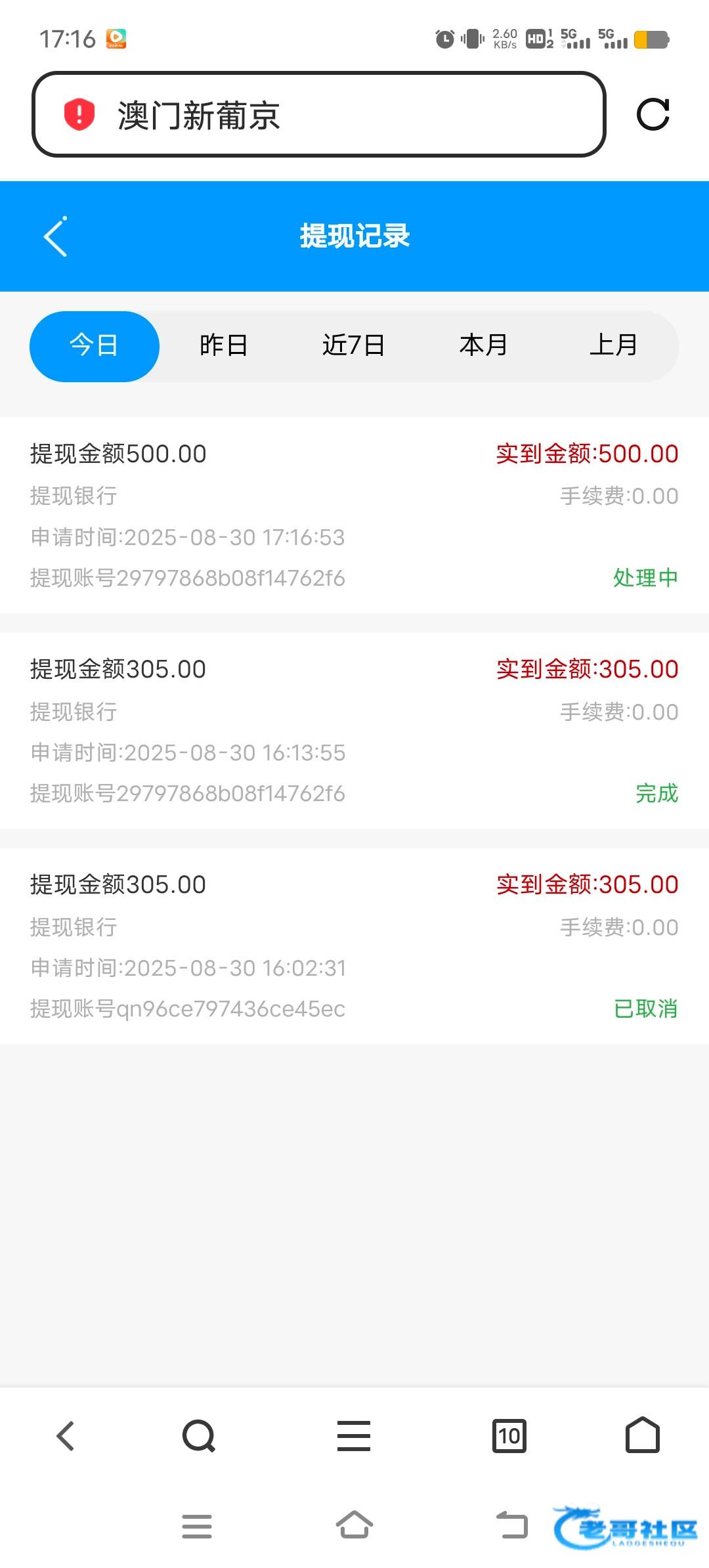
Task: Select the 今日 filter tab
Action: (x=95, y=346)
